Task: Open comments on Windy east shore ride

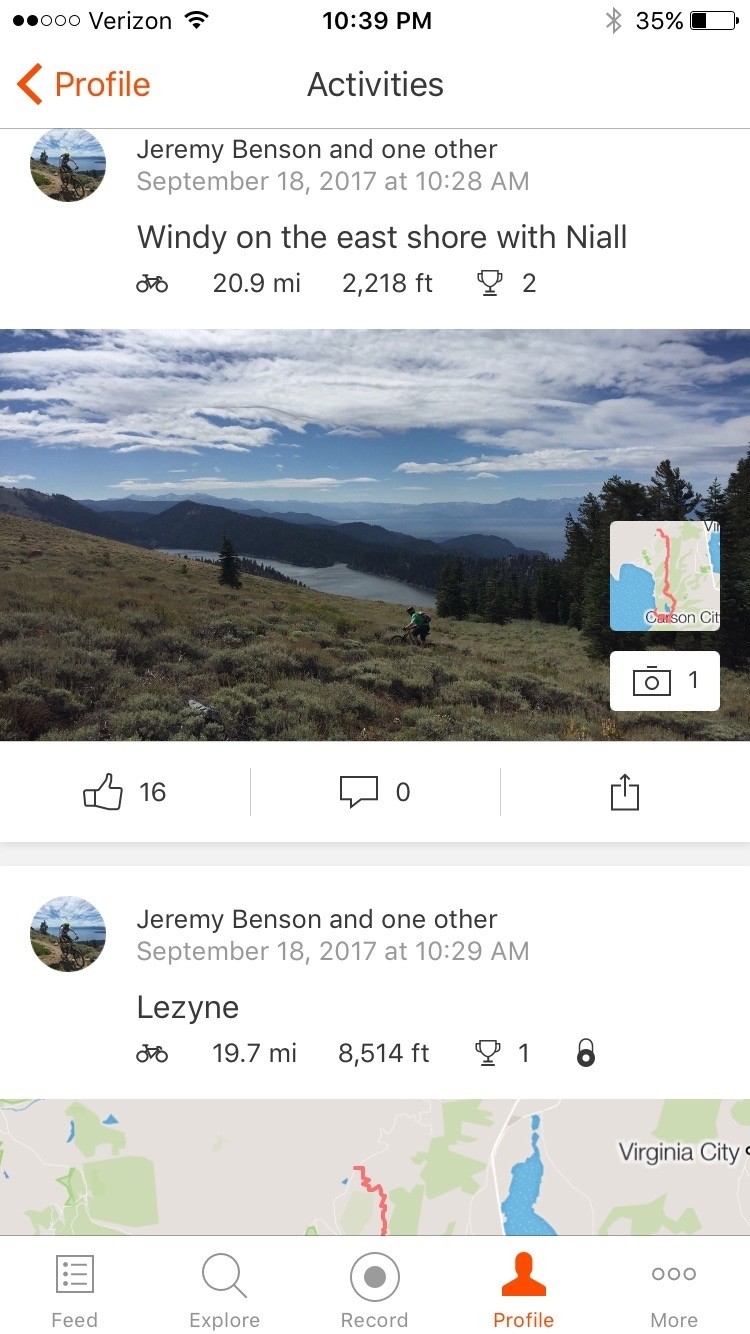Action: 360,793
